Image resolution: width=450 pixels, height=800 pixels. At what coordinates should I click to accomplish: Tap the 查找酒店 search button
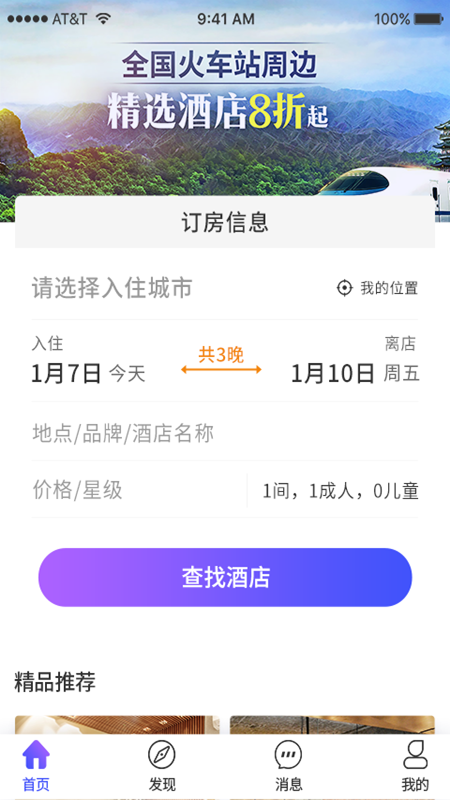[225, 578]
